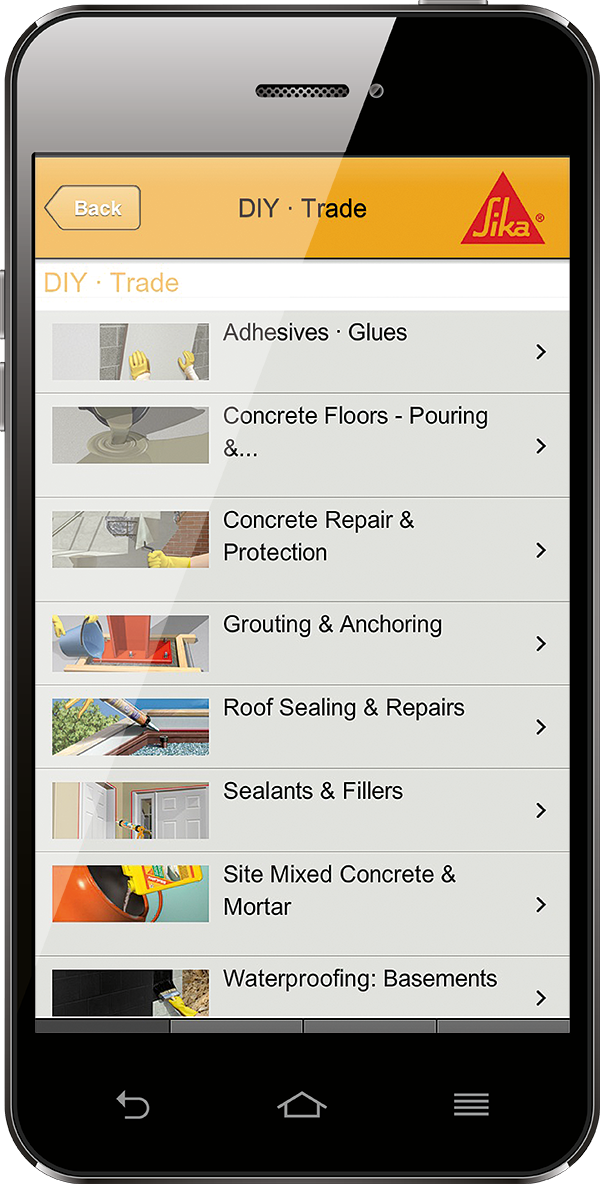The image size is (600, 1184).
Task: Open Waterproofing: Basements category
Action: coord(302,988)
